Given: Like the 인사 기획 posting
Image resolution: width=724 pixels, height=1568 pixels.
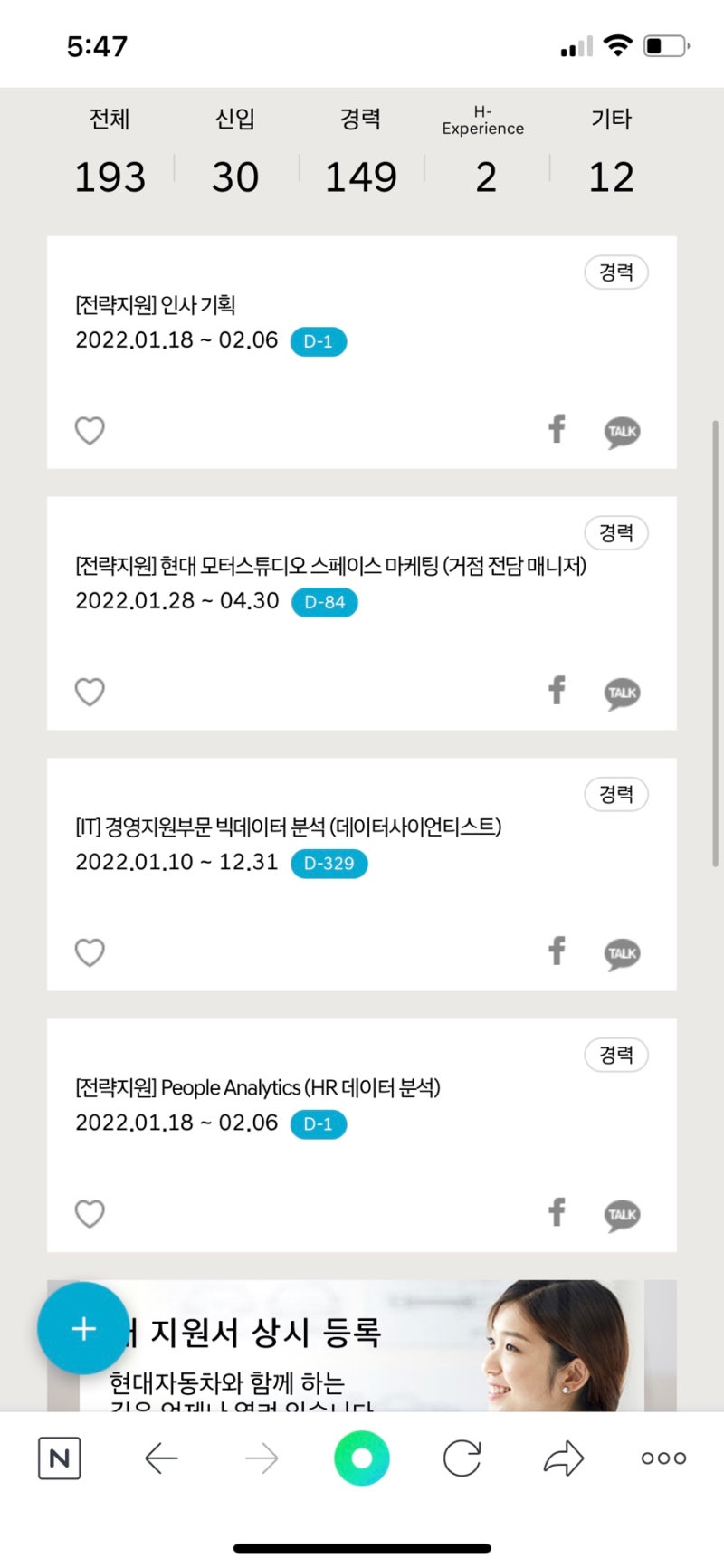Looking at the screenshot, I should (90, 431).
